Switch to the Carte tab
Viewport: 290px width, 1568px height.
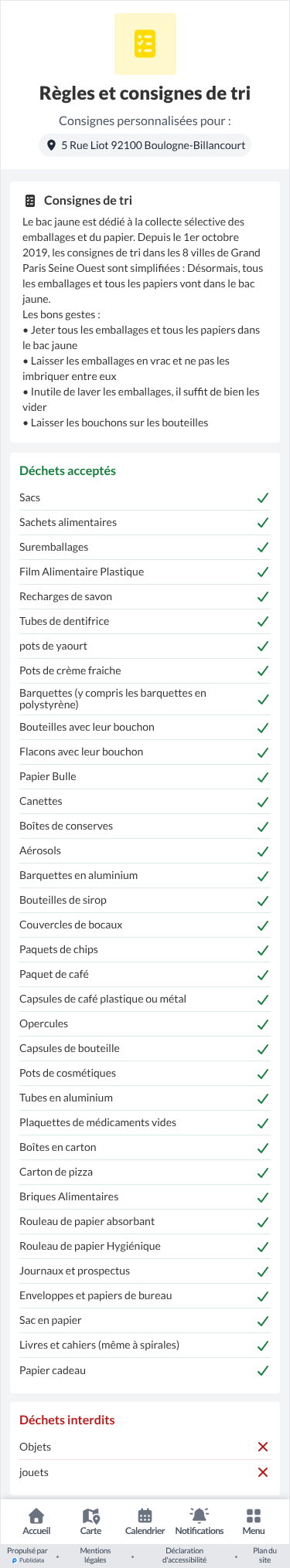[x=90, y=1521]
